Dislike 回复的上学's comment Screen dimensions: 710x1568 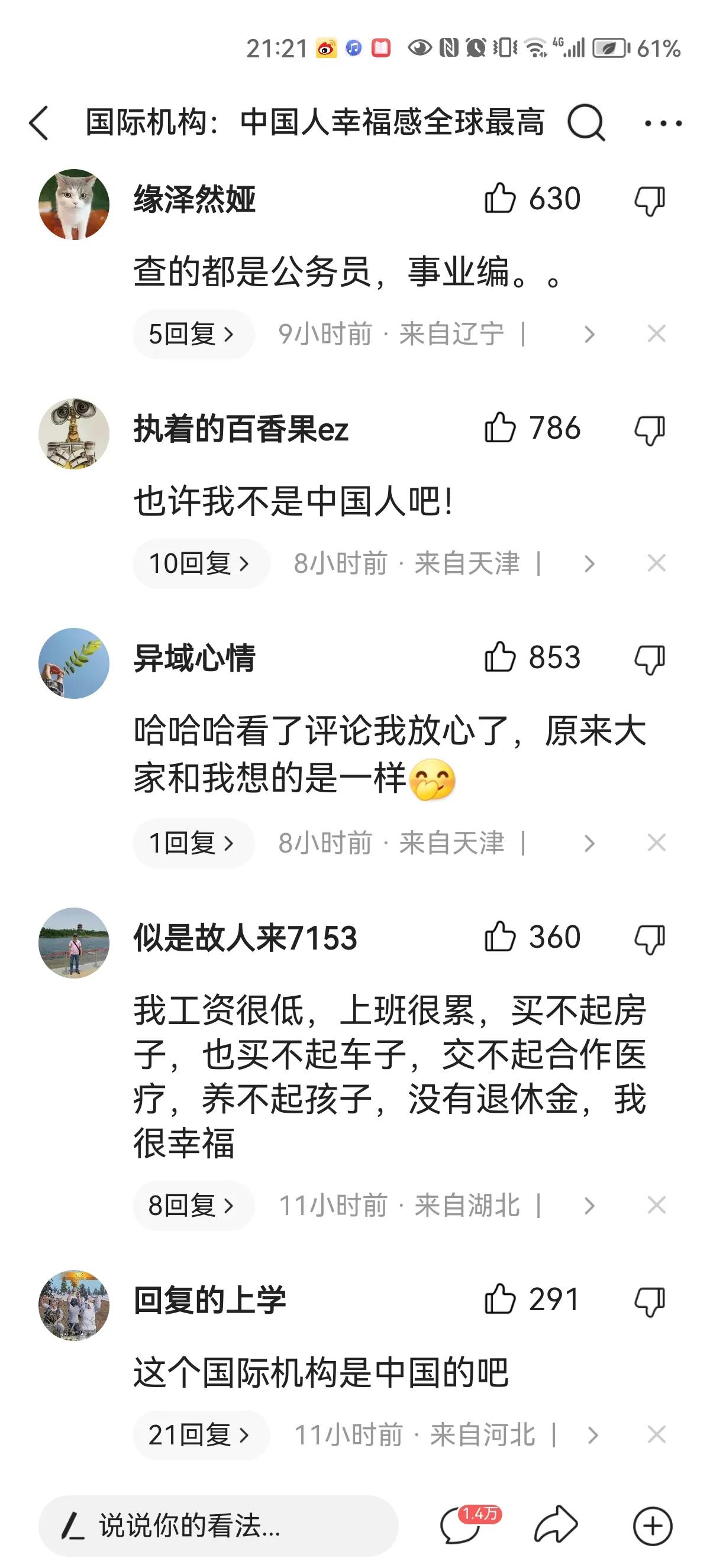tap(648, 1298)
